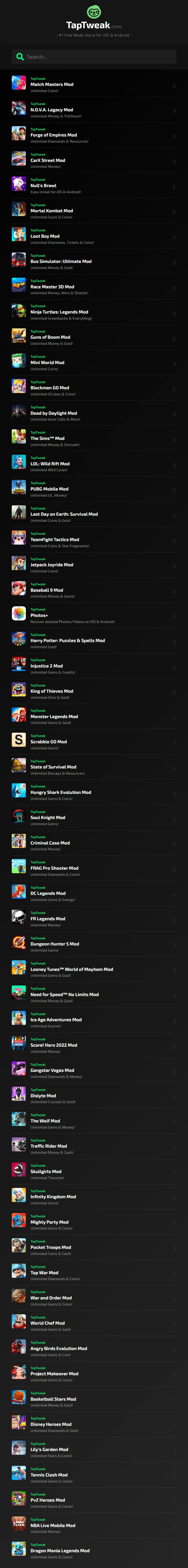View Null's Brawl details

tap(94, 186)
